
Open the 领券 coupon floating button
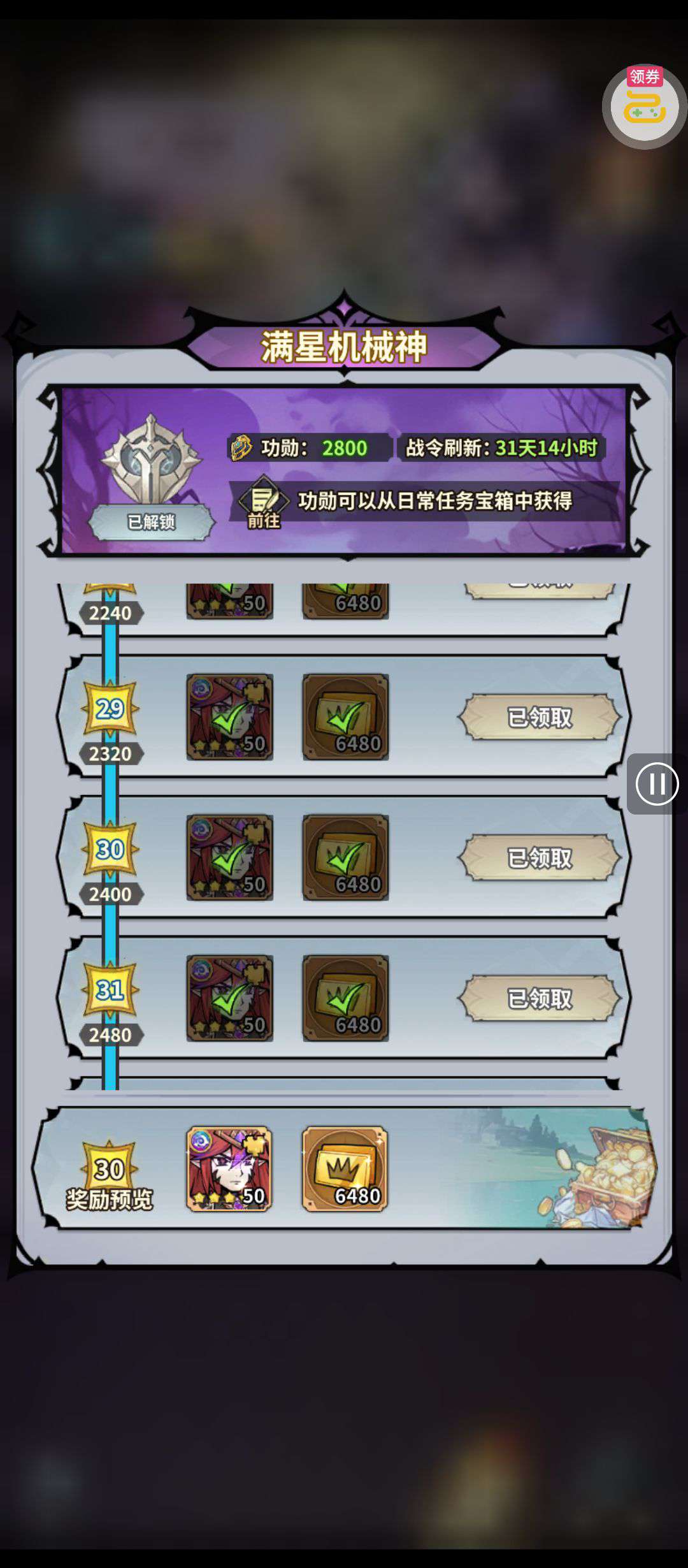(x=644, y=106)
